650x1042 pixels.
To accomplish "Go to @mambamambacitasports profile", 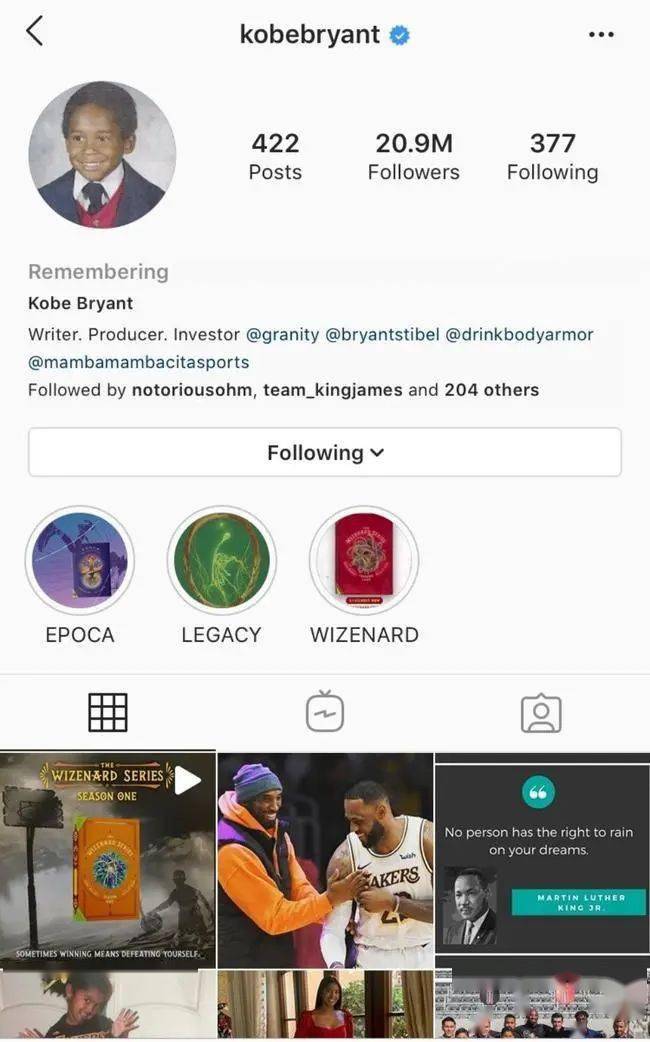I will coord(139,362).
